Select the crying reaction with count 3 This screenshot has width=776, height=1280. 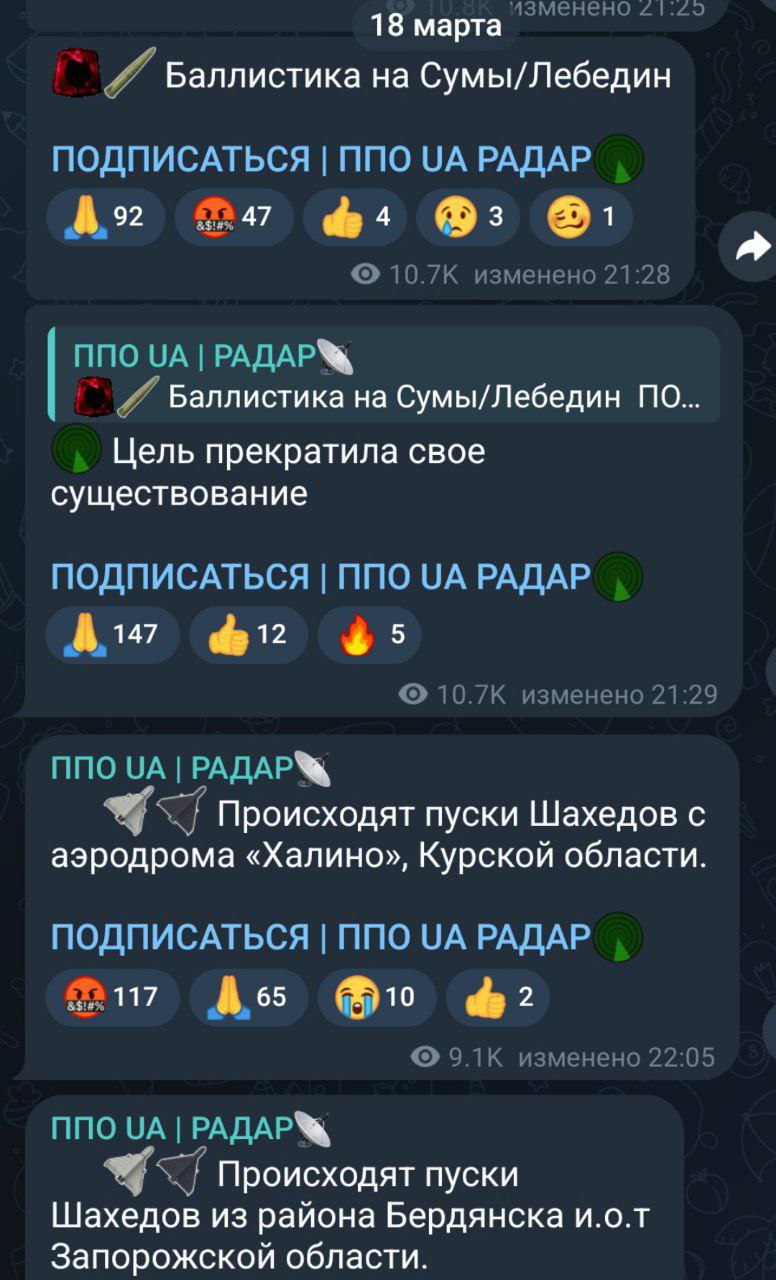(467, 218)
